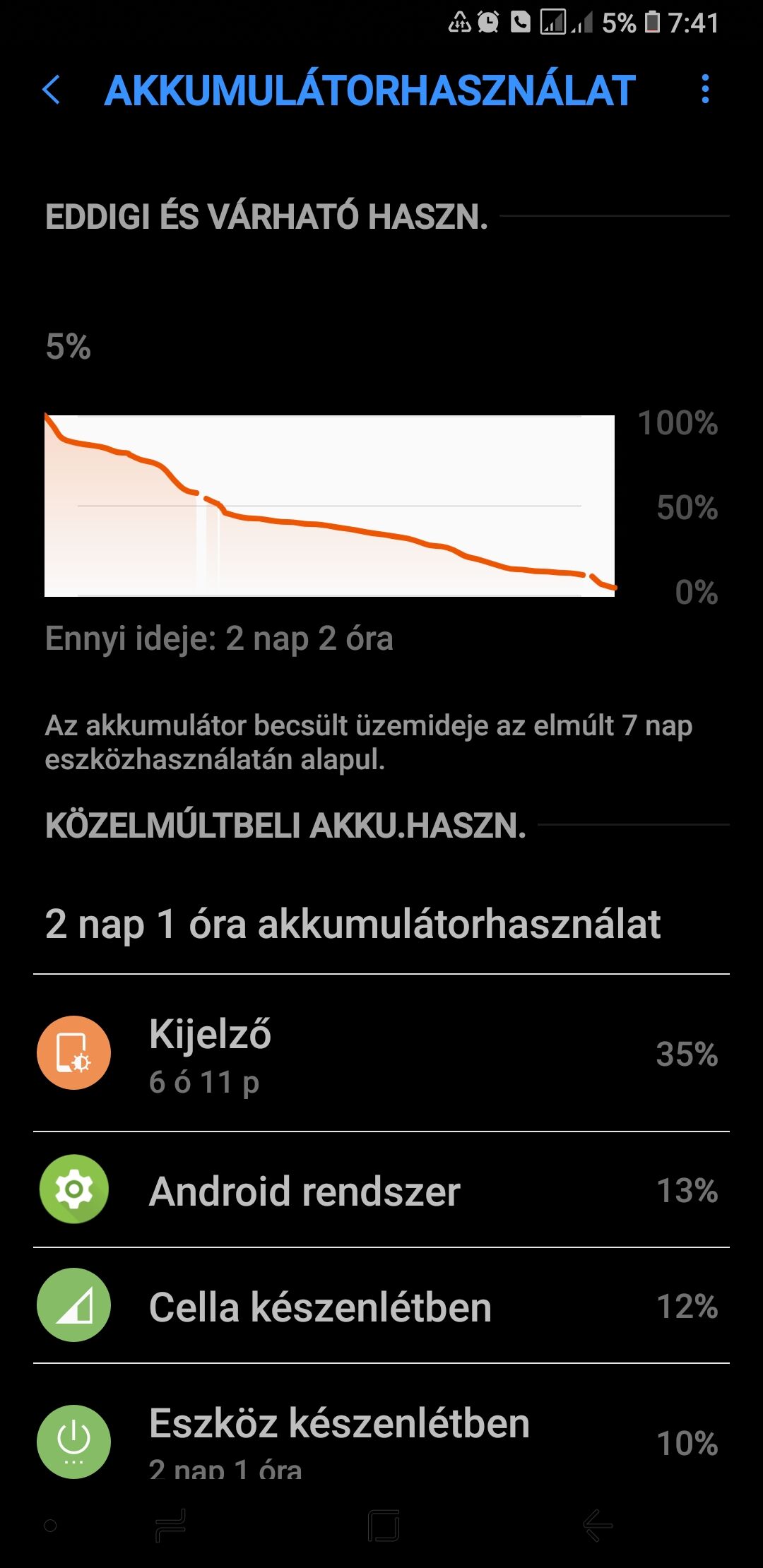View Cella készenlétben usage details
The image size is (763, 1568).
coord(381,1306)
